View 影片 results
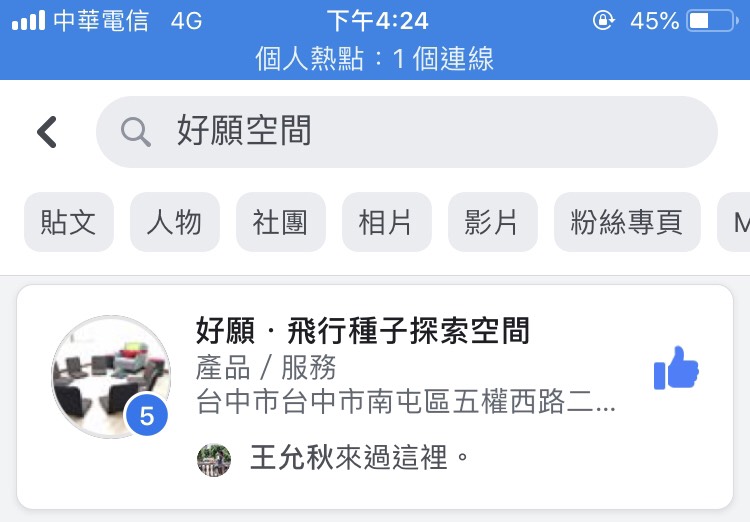The image size is (750, 522). point(492,222)
